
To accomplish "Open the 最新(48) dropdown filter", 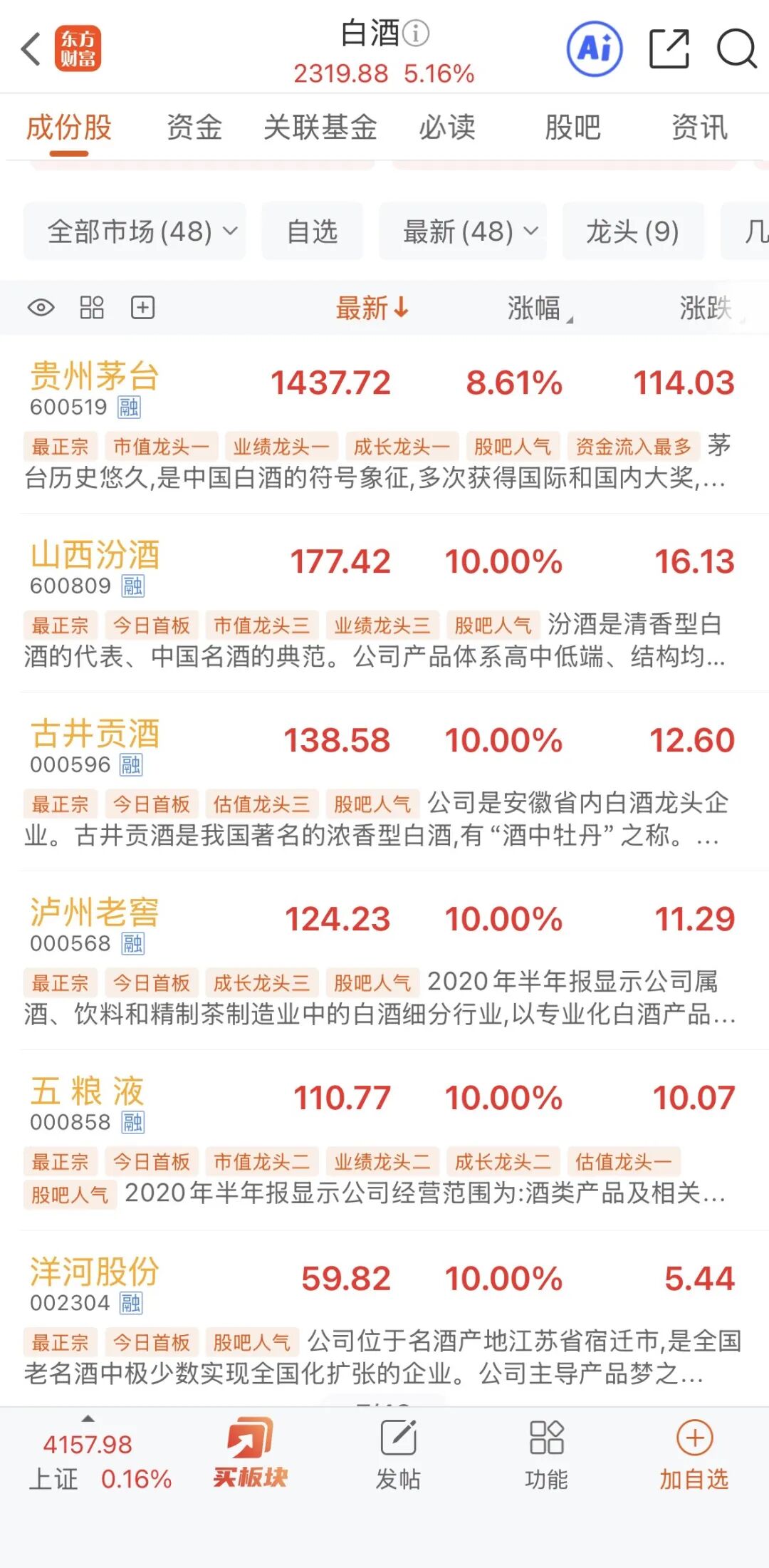I will pyautogui.click(x=461, y=231).
